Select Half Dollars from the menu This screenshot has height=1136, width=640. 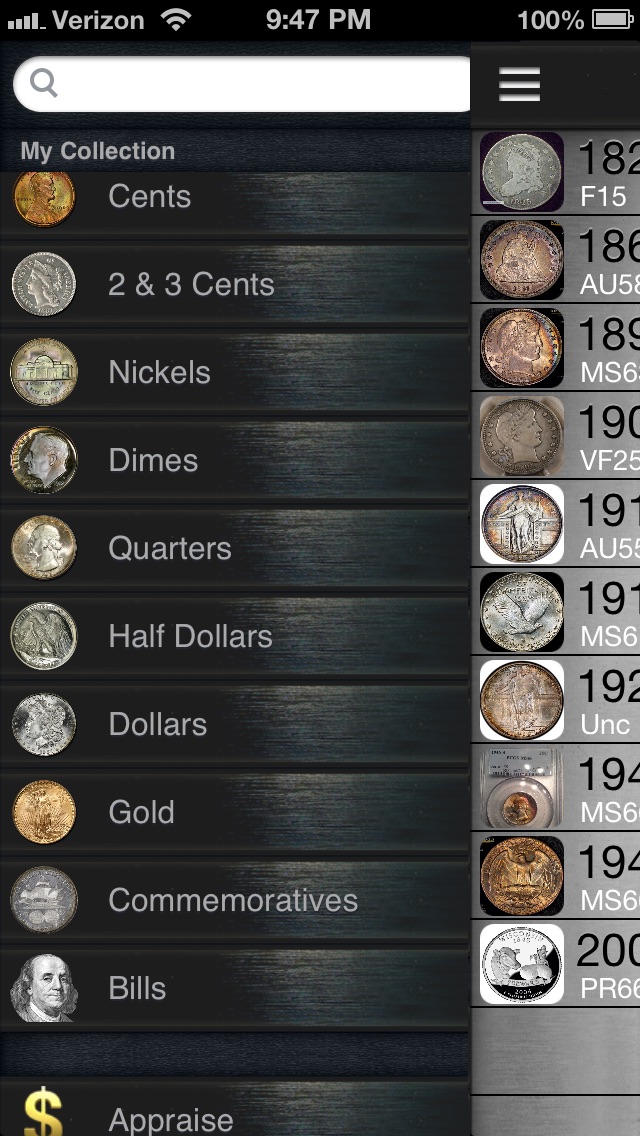pos(235,637)
